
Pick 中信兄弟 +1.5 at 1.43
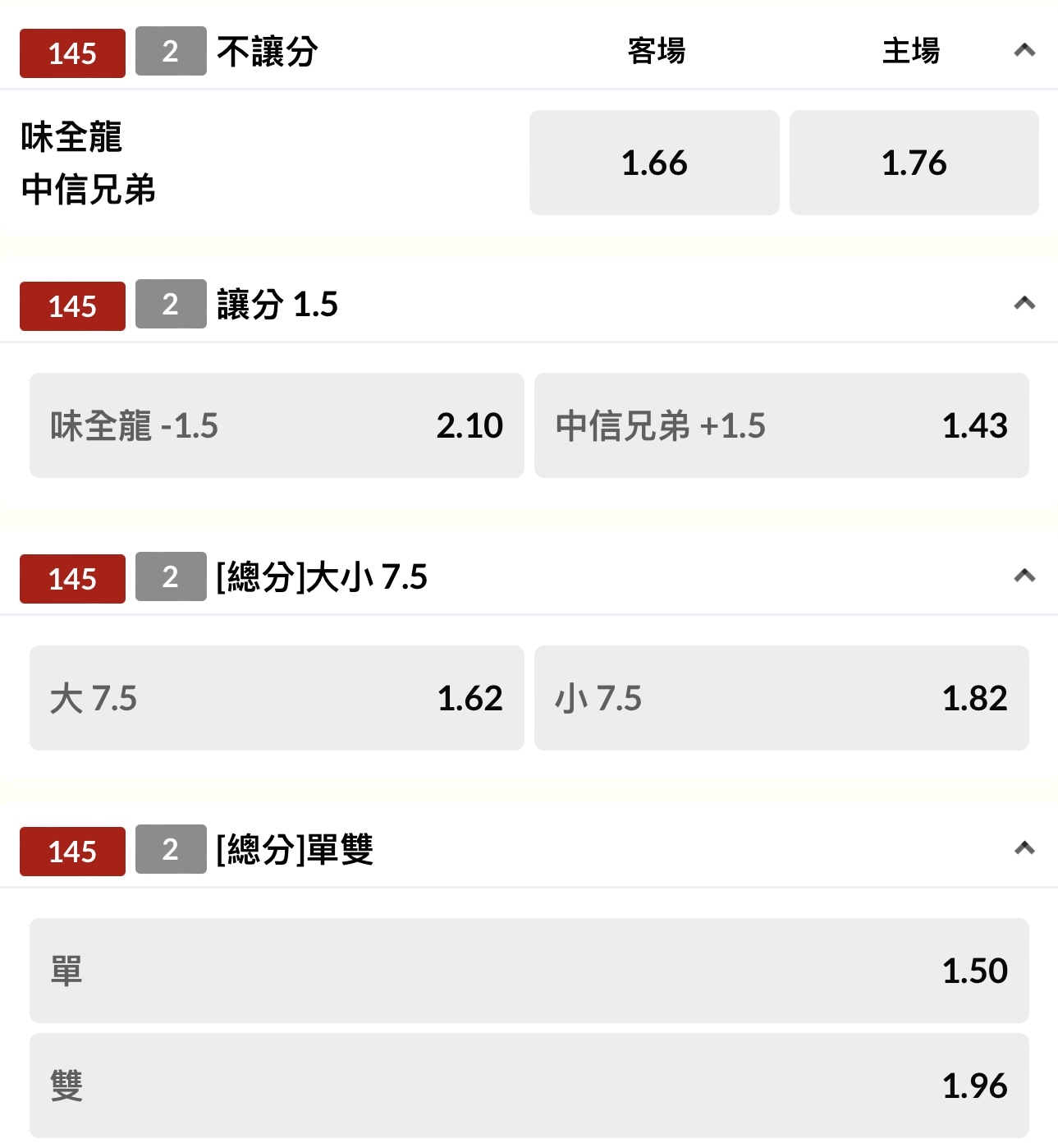tap(781, 425)
